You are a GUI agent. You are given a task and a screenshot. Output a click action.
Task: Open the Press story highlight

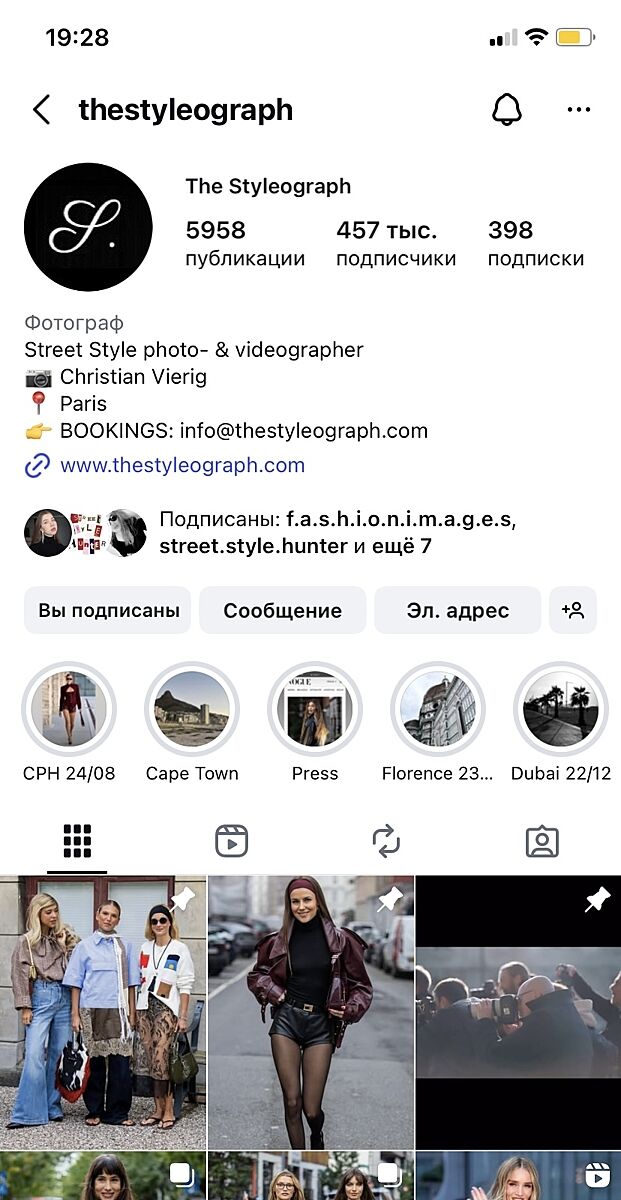[x=315, y=710]
